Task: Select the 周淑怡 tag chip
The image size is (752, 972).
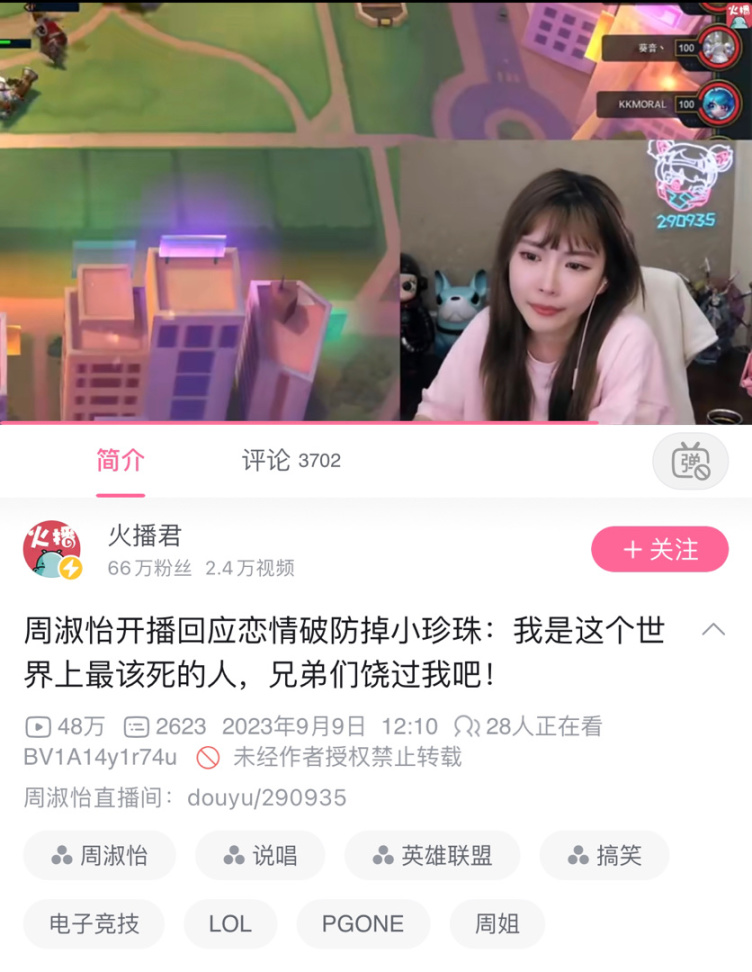Action: click(x=99, y=855)
